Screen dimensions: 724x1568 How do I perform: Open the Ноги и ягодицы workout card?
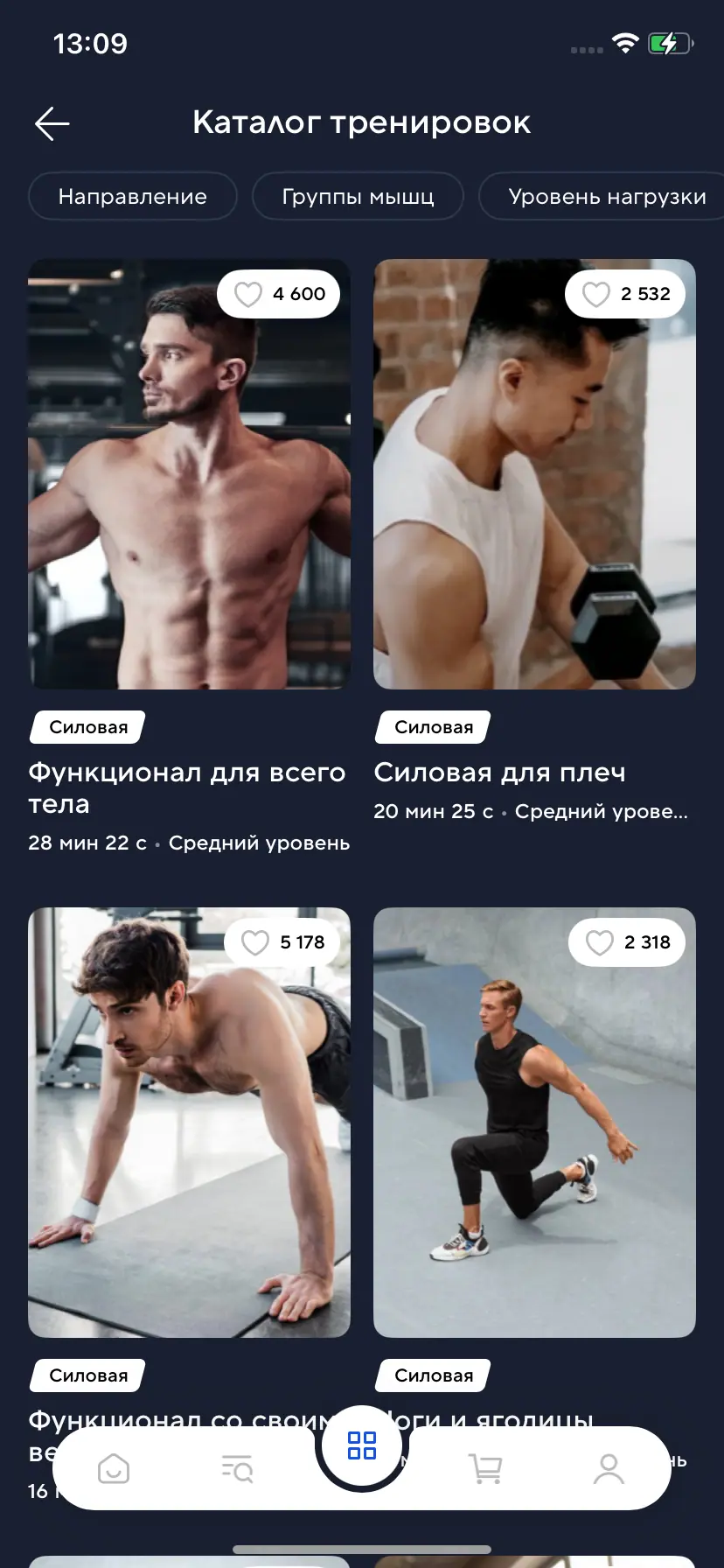pos(534,1137)
